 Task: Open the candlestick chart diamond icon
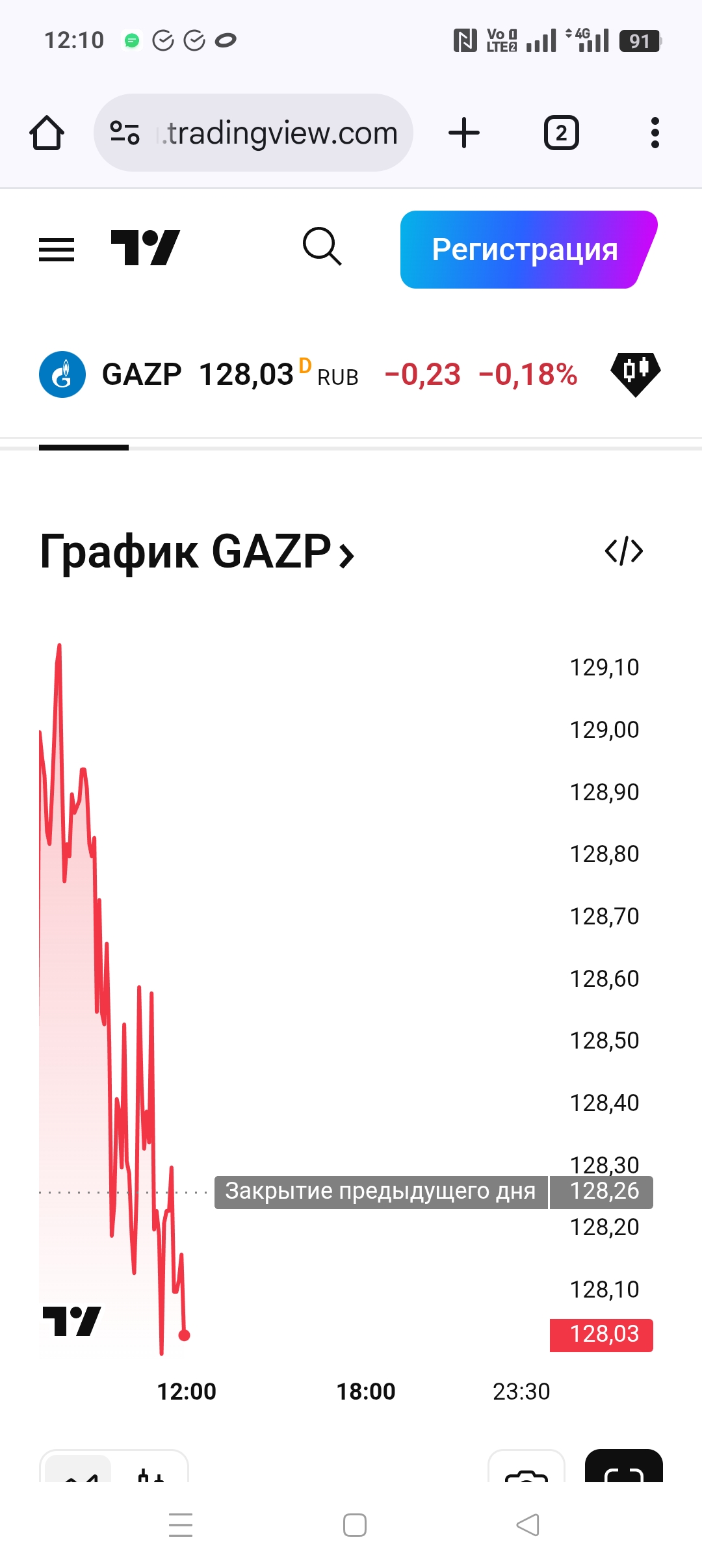(635, 374)
